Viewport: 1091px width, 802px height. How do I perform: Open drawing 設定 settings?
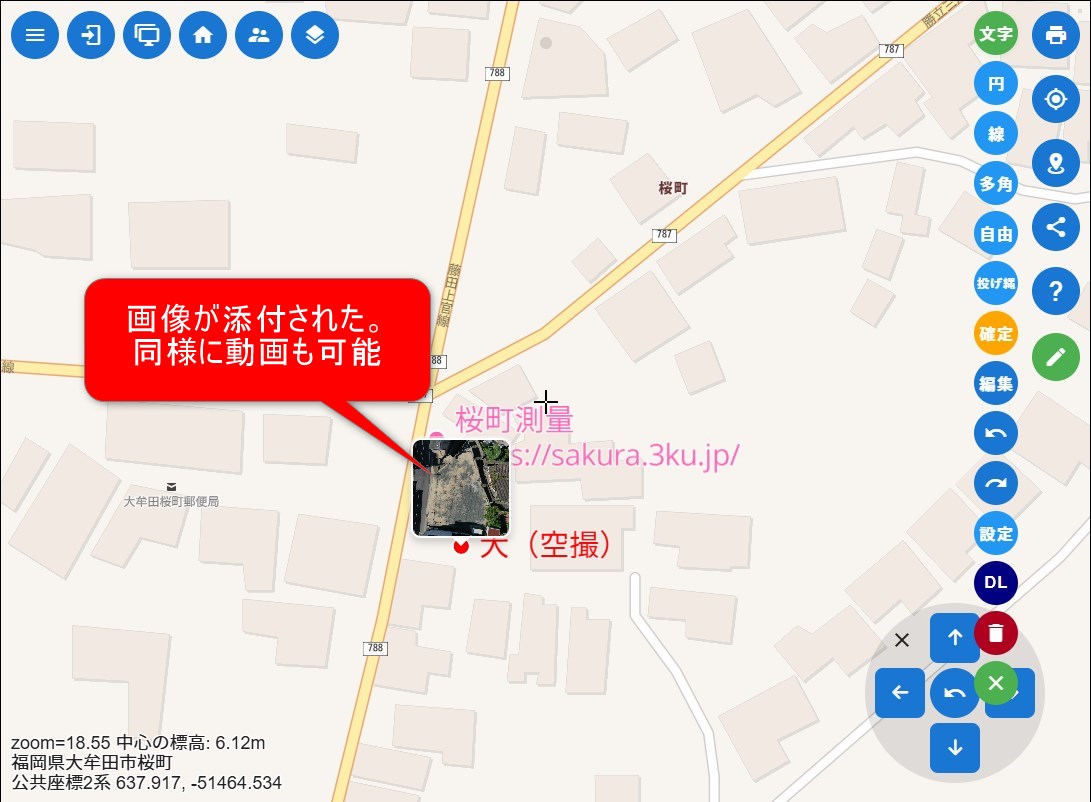coord(996,533)
